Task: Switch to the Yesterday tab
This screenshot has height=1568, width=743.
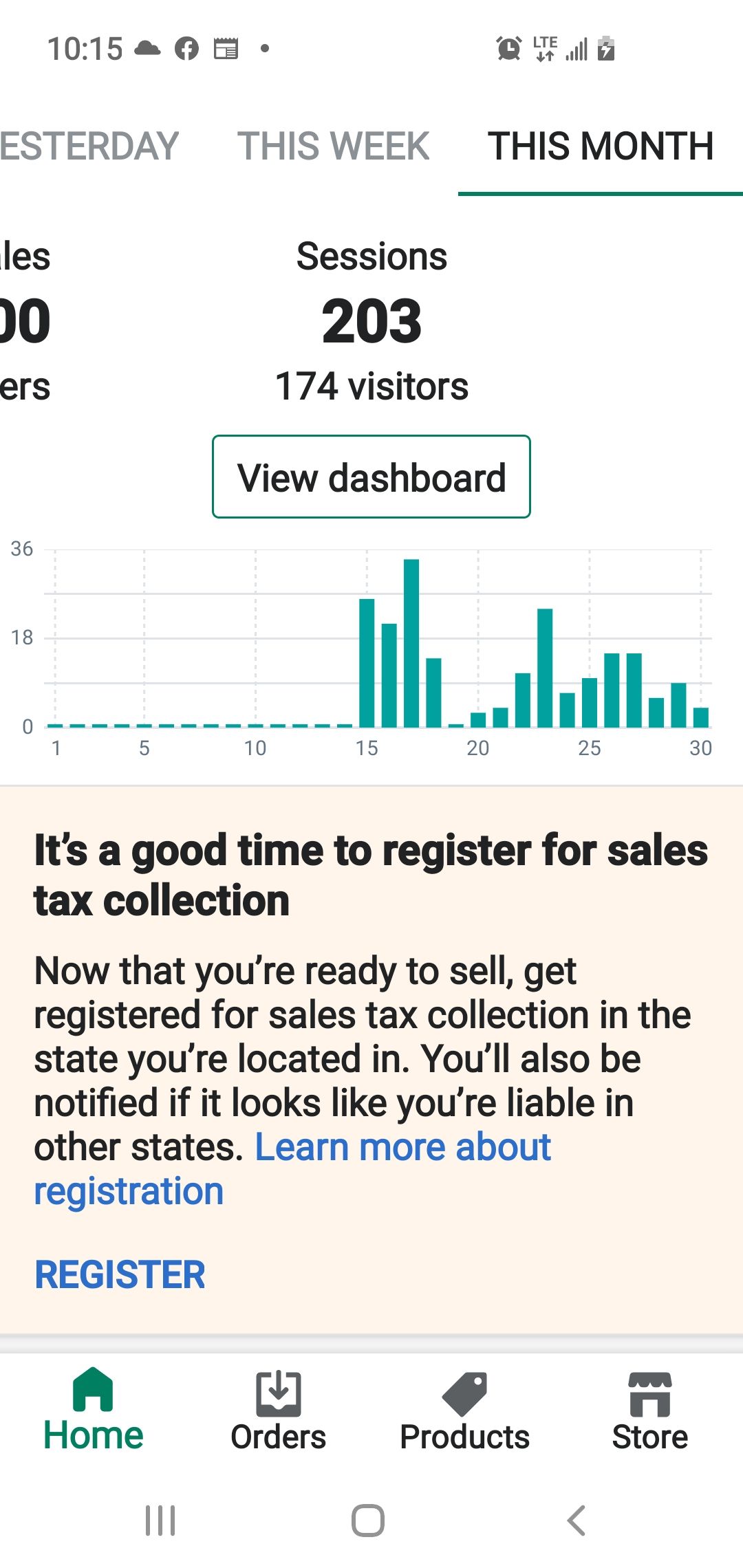Action: tap(88, 146)
